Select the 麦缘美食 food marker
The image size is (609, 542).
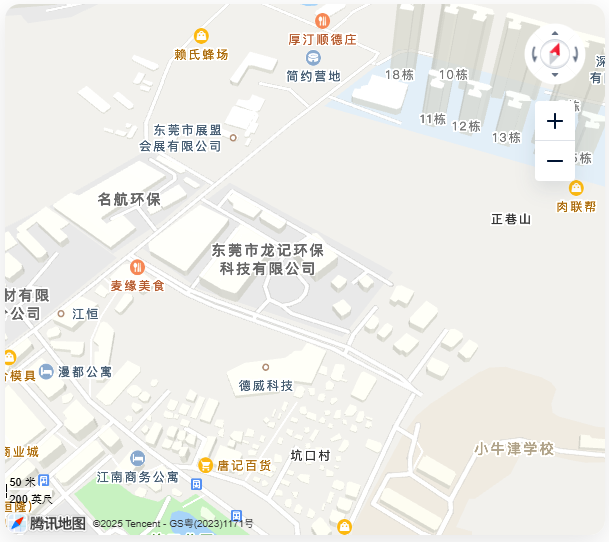coord(137,267)
